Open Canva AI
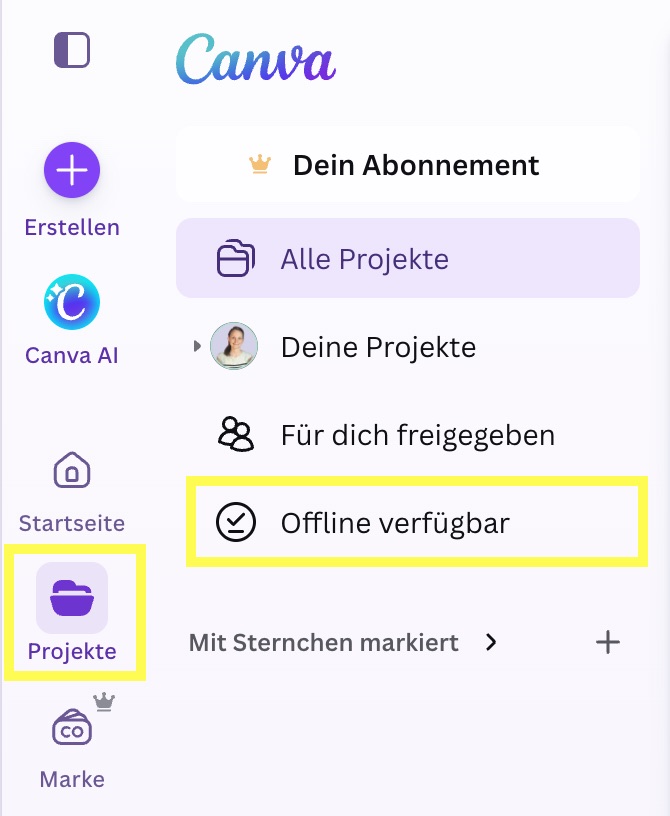This screenshot has height=816, width=670. [72, 302]
